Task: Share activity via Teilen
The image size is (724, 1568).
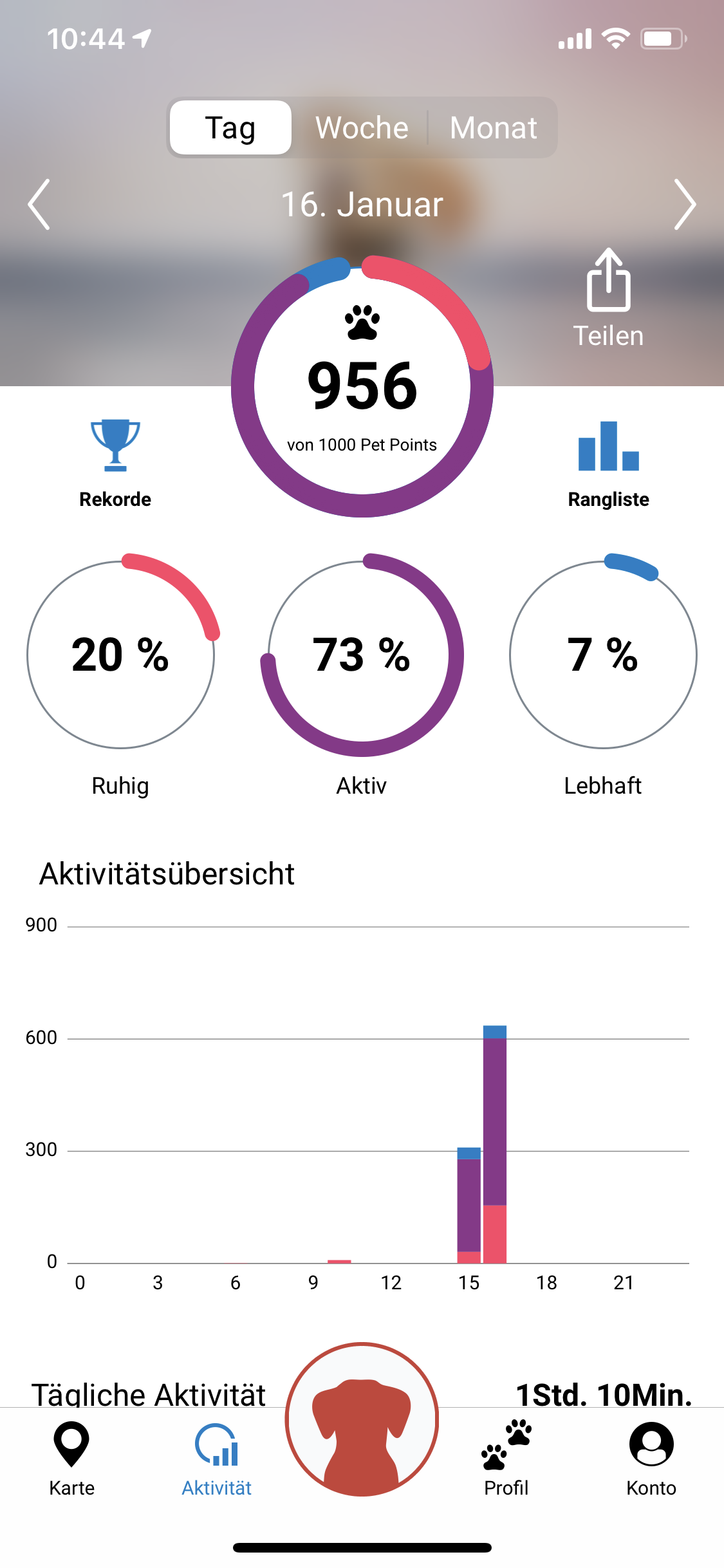Action: pyautogui.click(x=608, y=298)
